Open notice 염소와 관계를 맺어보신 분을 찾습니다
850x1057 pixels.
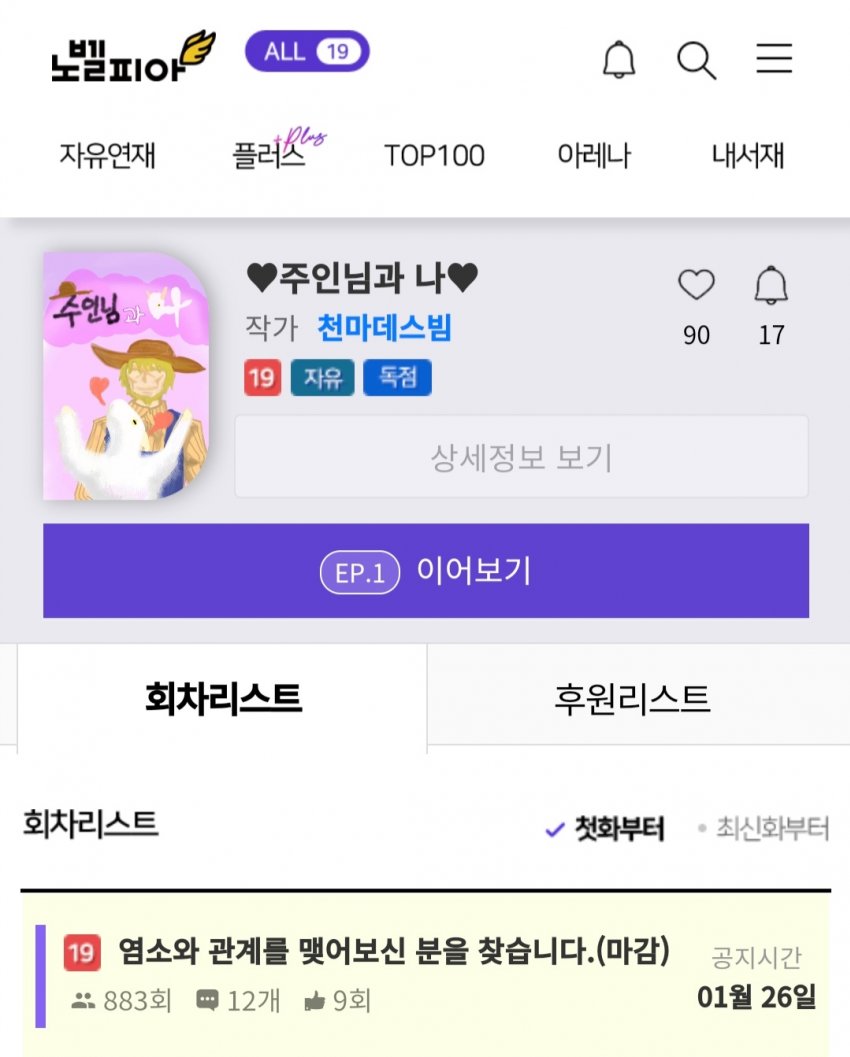pyautogui.click(x=394, y=950)
